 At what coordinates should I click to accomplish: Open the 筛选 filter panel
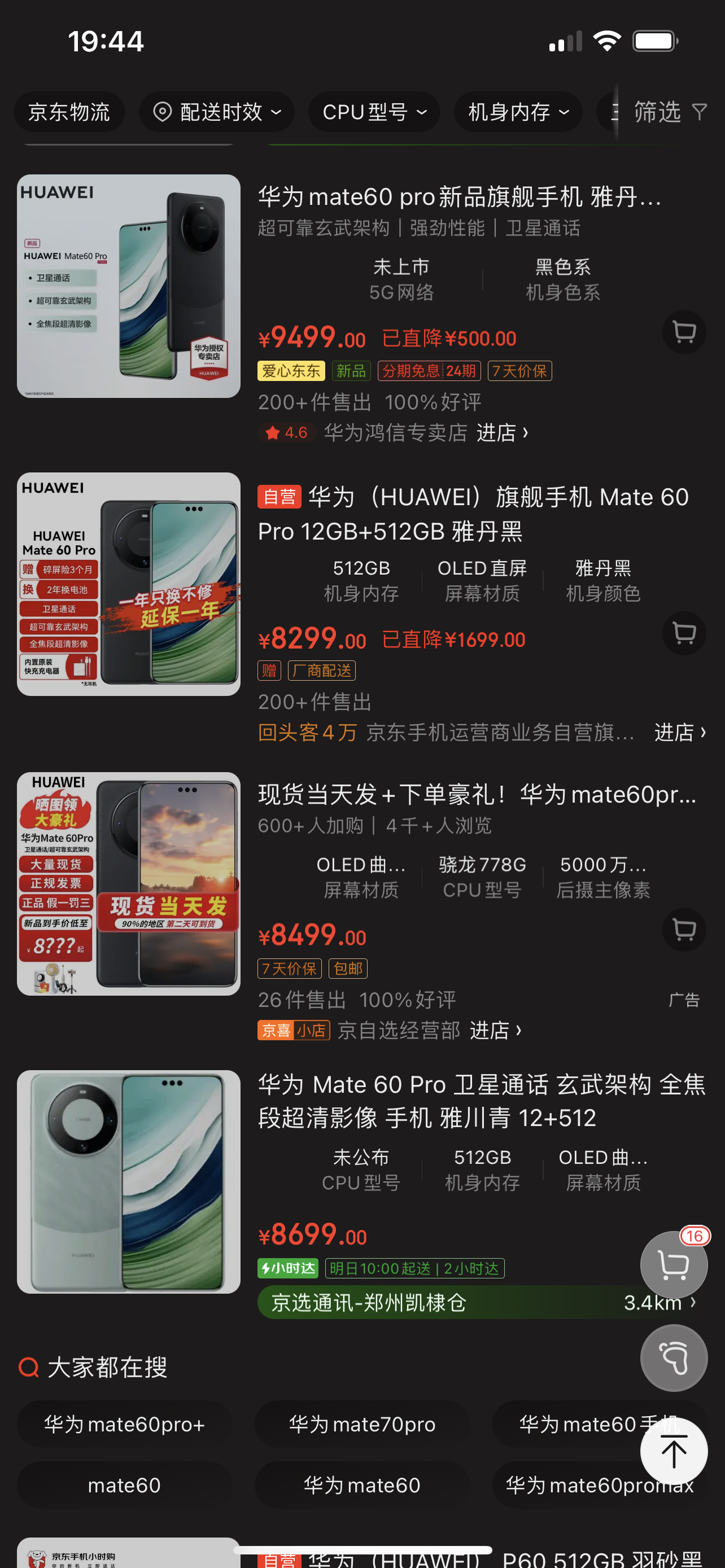(x=669, y=112)
